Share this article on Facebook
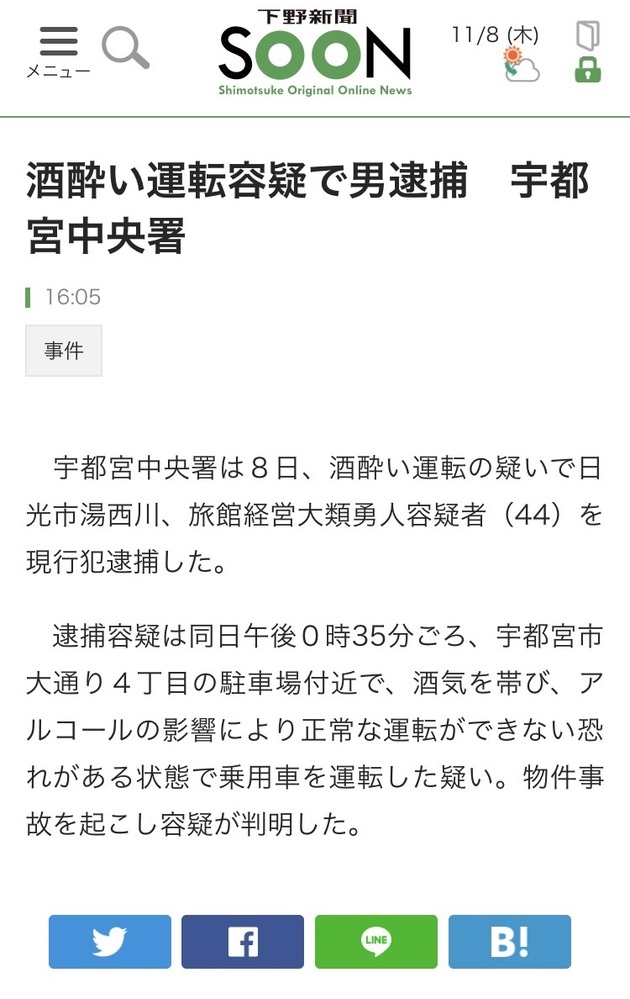630x999 pixels. [x=243, y=941]
